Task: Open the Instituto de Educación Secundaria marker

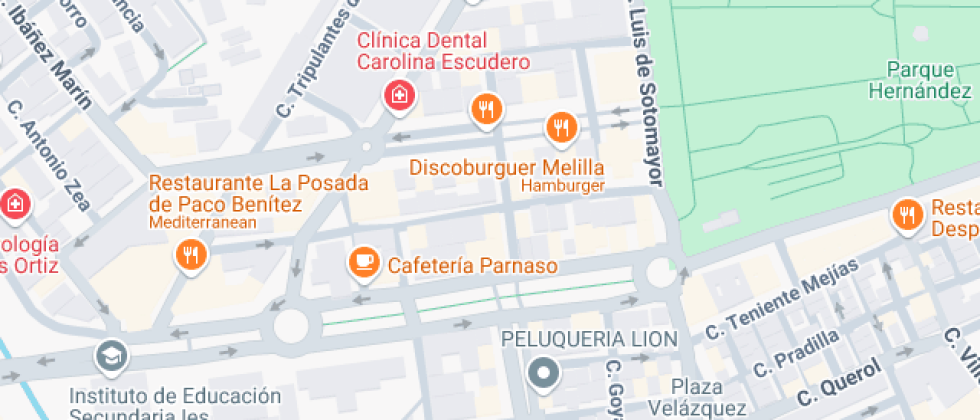Action: click(x=110, y=355)
